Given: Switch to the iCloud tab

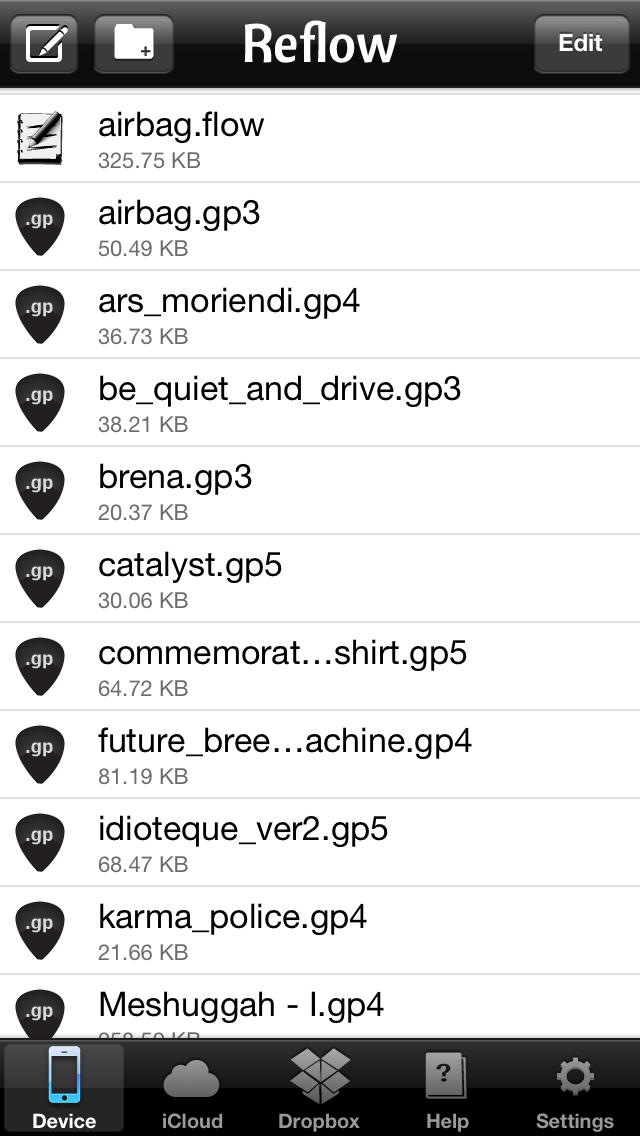Looking at the screenshot, I should pos(192,1088).
